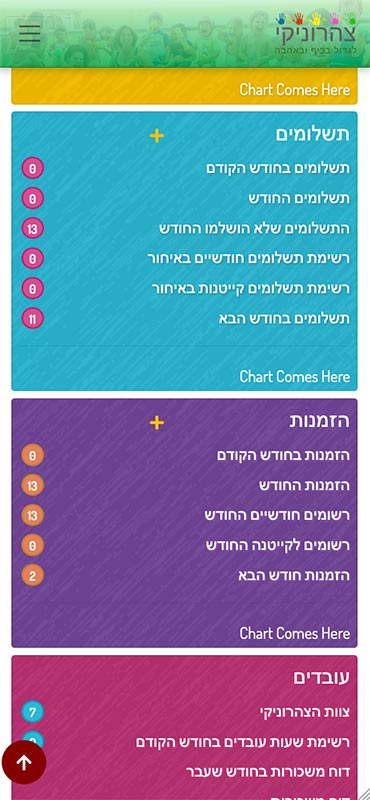
Task: Tap the scroll-to-top arrow button
Action: click(24, 763)
